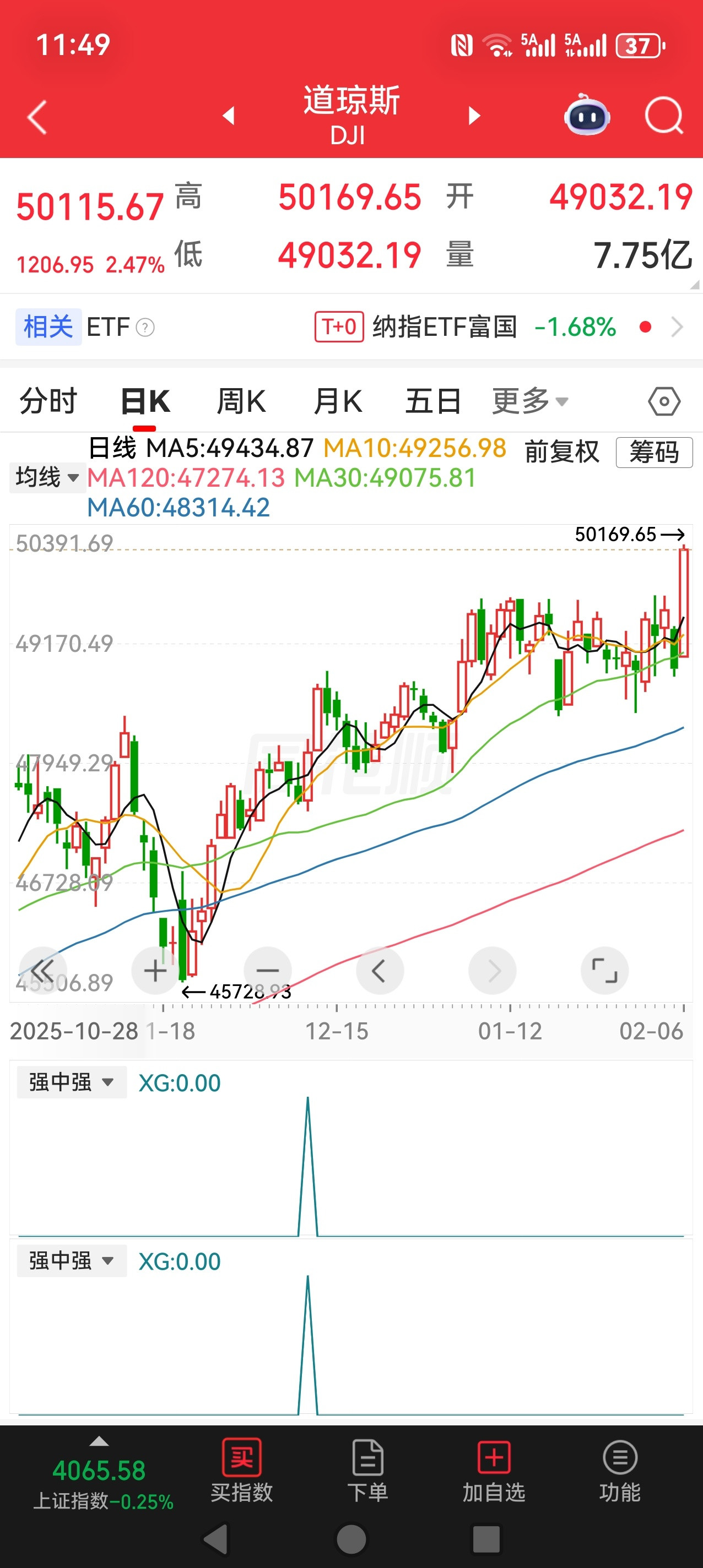The image size is (703, 1568).
Task: Open the search icon
Action: [664, 117]
